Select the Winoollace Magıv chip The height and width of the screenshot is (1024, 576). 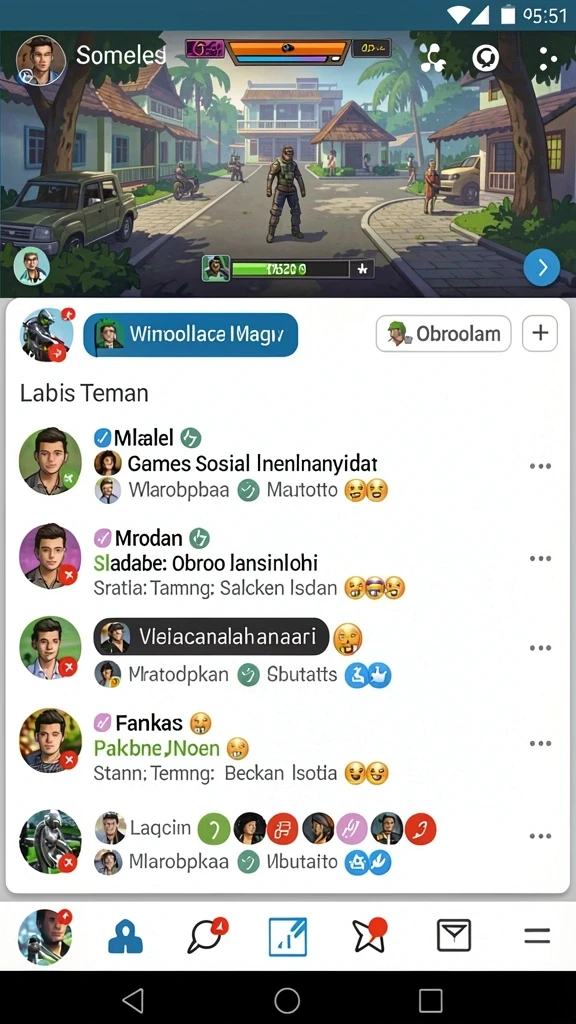[191, 335]
